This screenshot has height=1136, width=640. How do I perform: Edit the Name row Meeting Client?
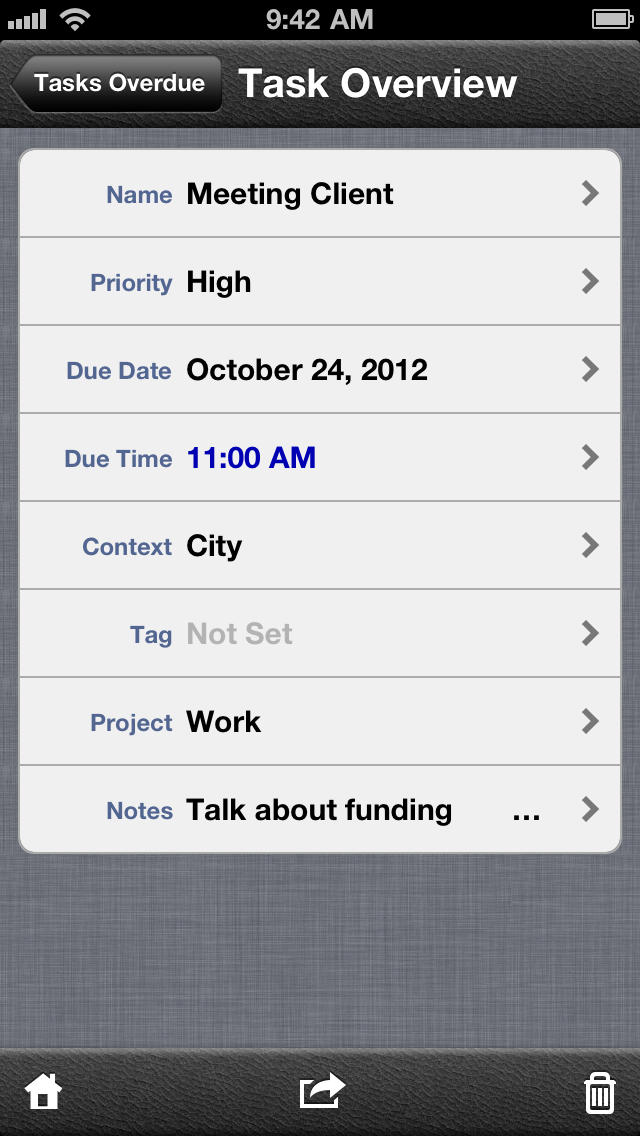pyautogui.click(x=320, y=193)
